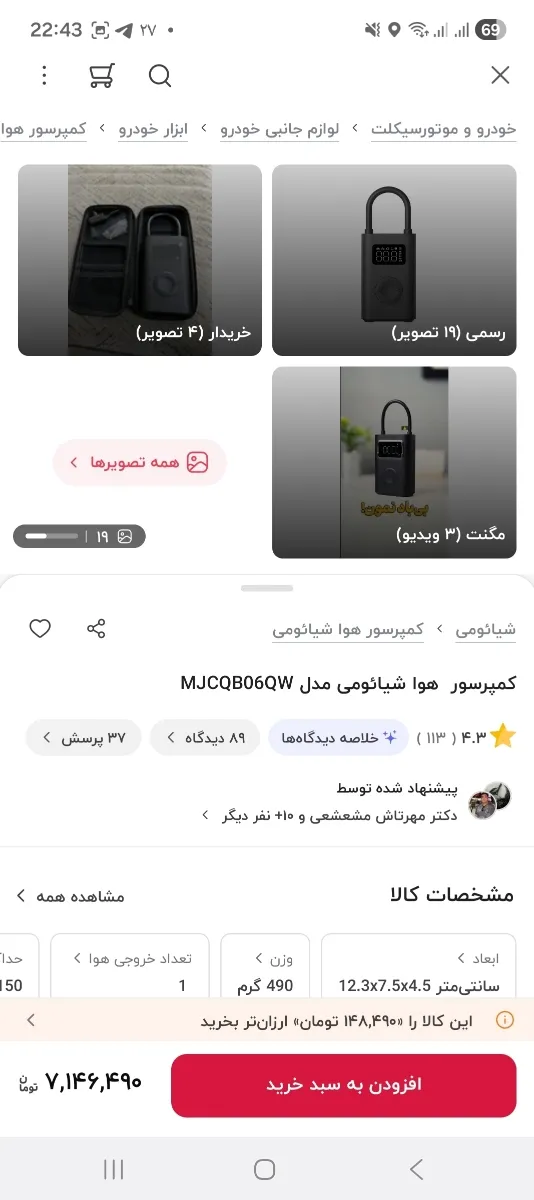Open the خودرو و موتورسیکلت breadcrumb

444,129
